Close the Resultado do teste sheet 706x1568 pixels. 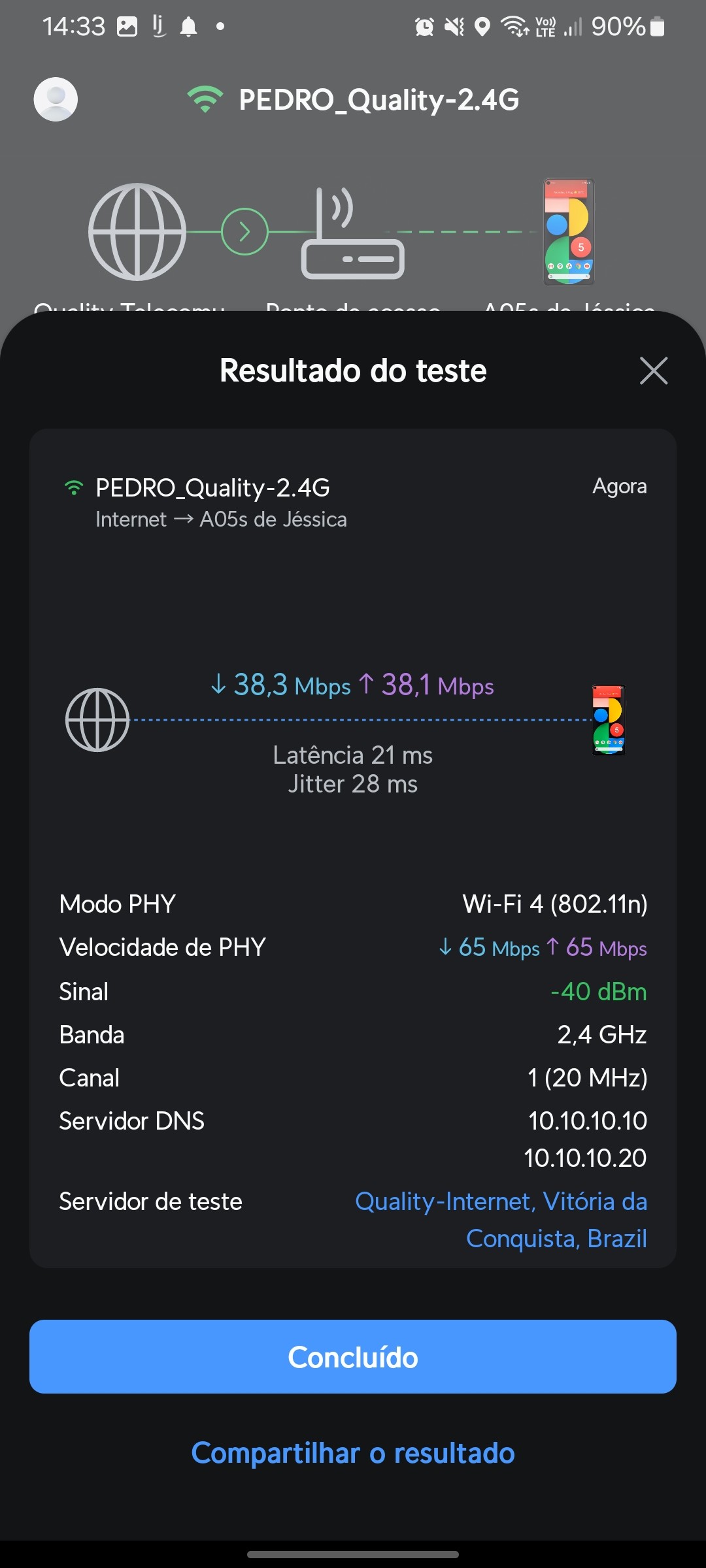pyautogui.click(x=653, y=371)
